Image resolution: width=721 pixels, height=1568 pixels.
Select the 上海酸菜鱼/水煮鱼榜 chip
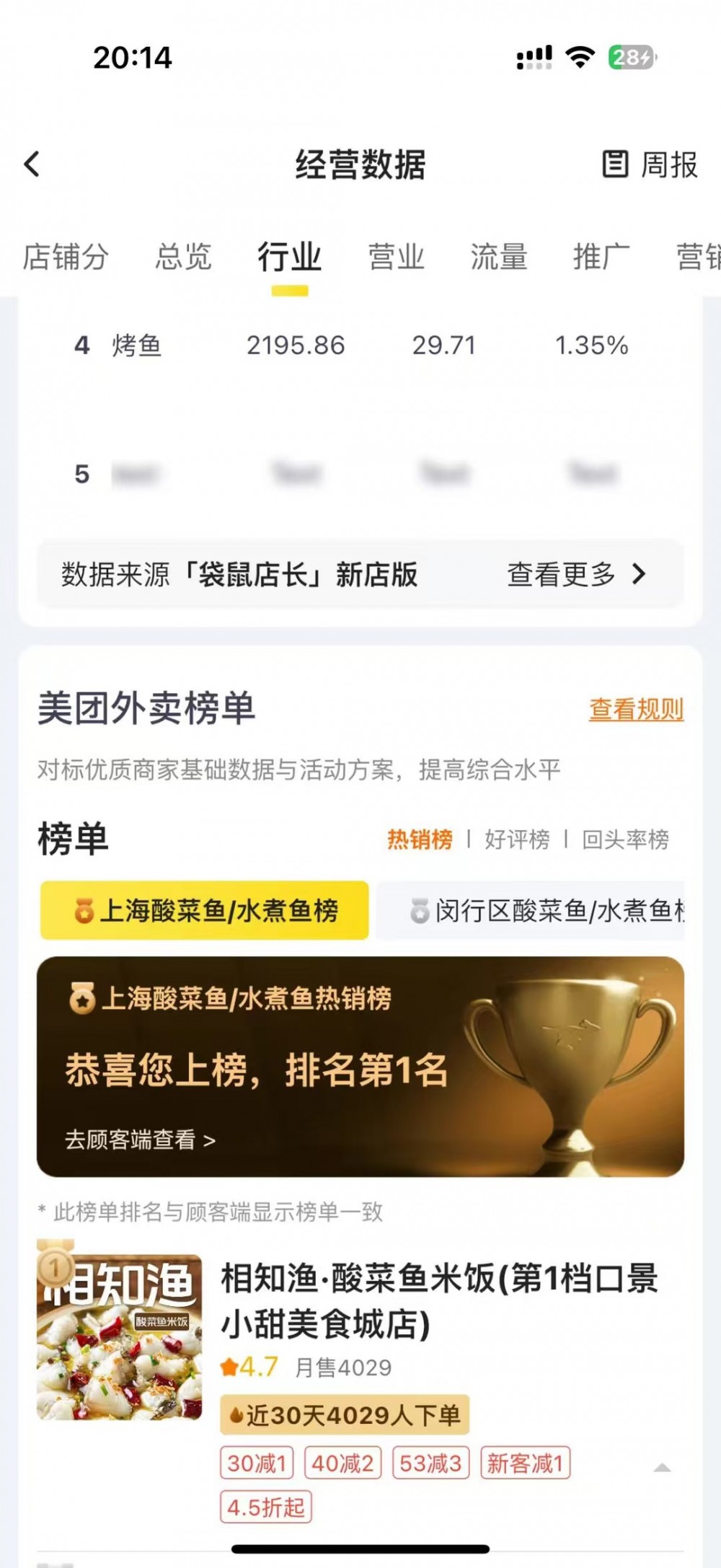pyautogui.click(x=205, y=911)
